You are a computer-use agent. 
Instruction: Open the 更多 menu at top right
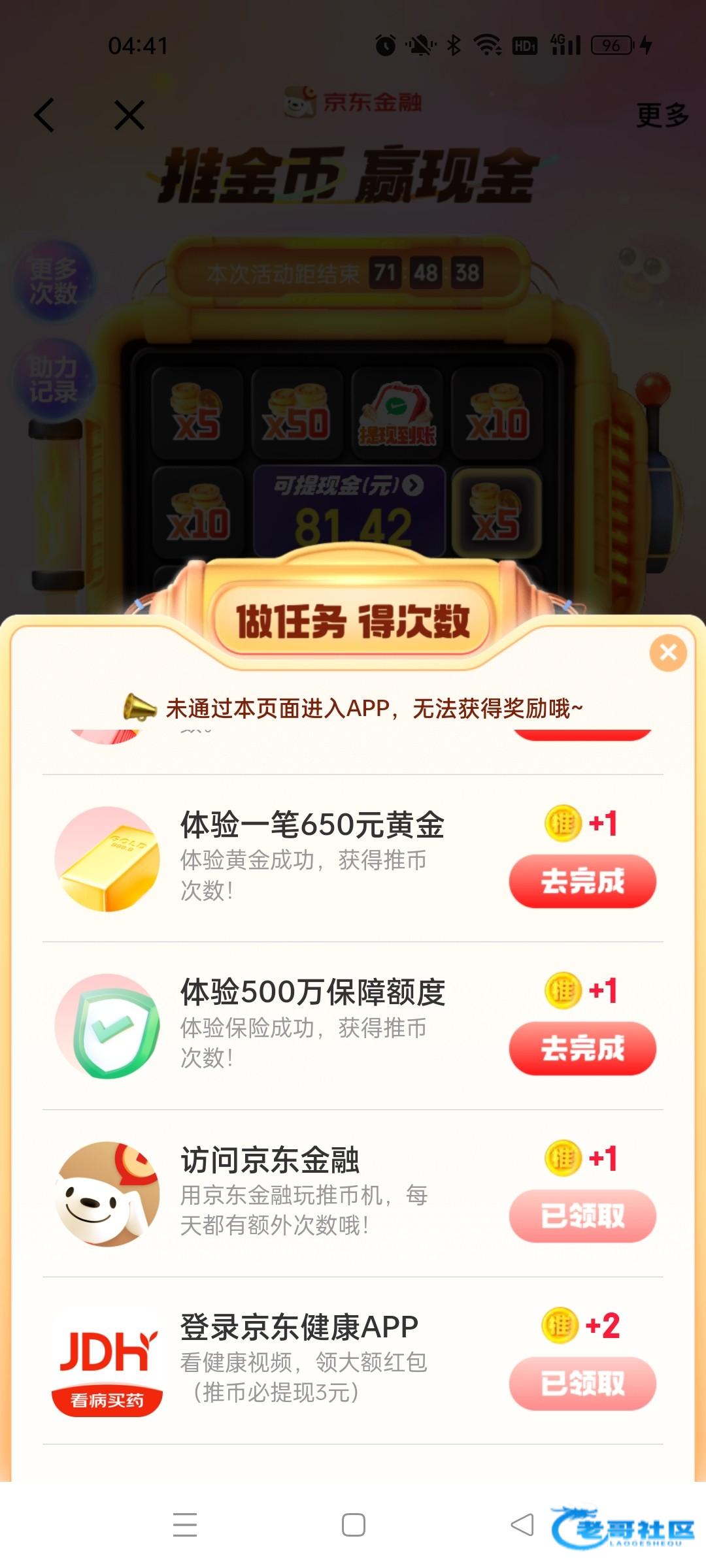(x=662, y=116)
